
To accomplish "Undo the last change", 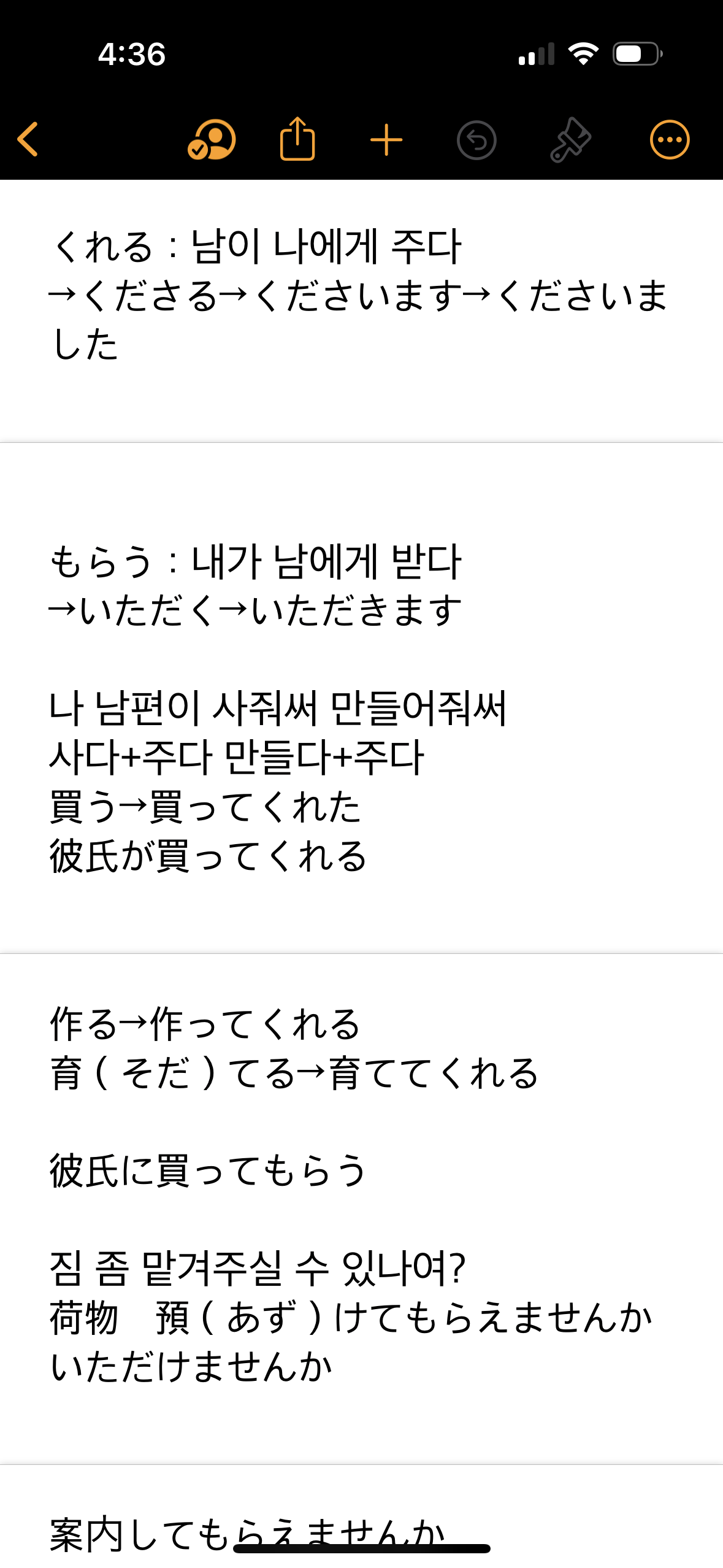I will 476,140.
